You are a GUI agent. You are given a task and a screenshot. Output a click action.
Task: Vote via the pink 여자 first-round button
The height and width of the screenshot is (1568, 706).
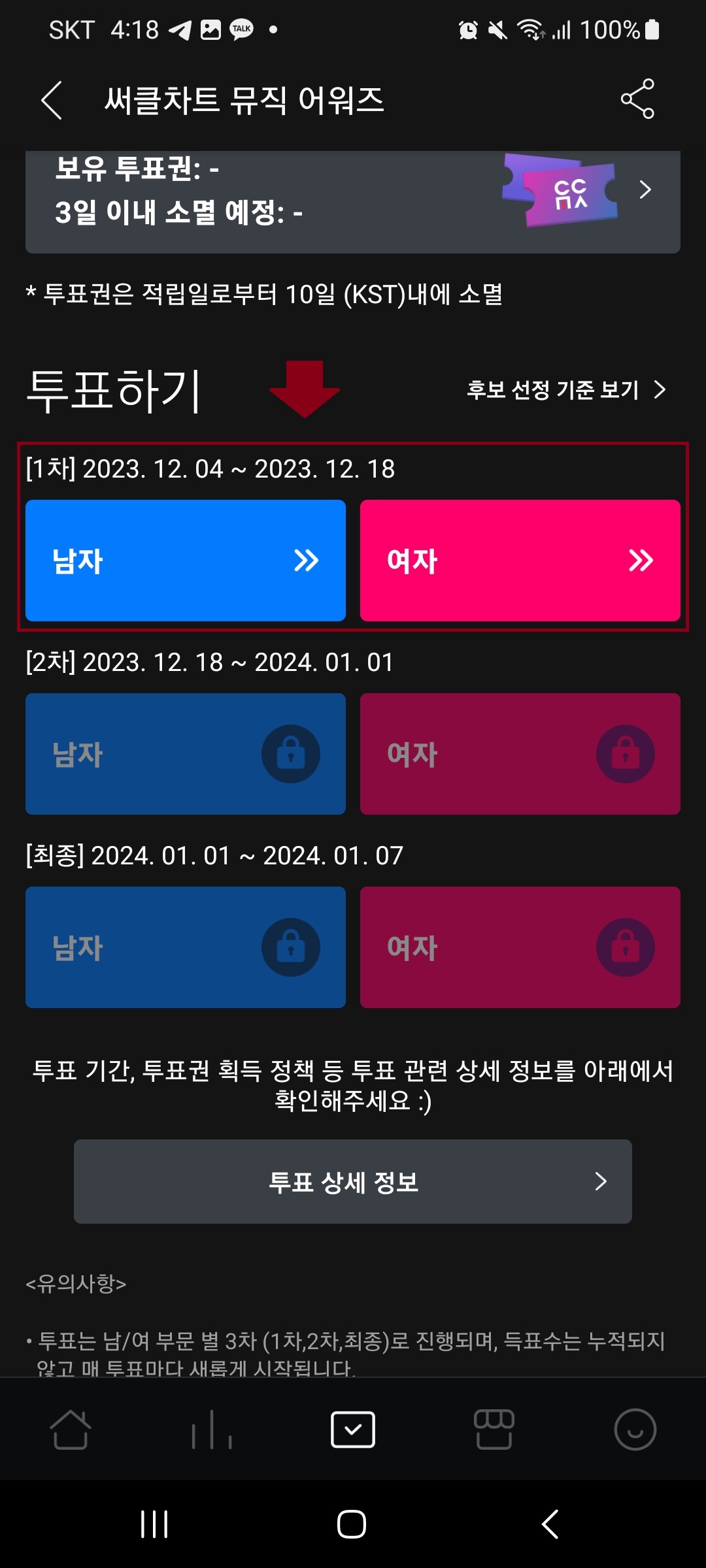[x=520, y=559]
